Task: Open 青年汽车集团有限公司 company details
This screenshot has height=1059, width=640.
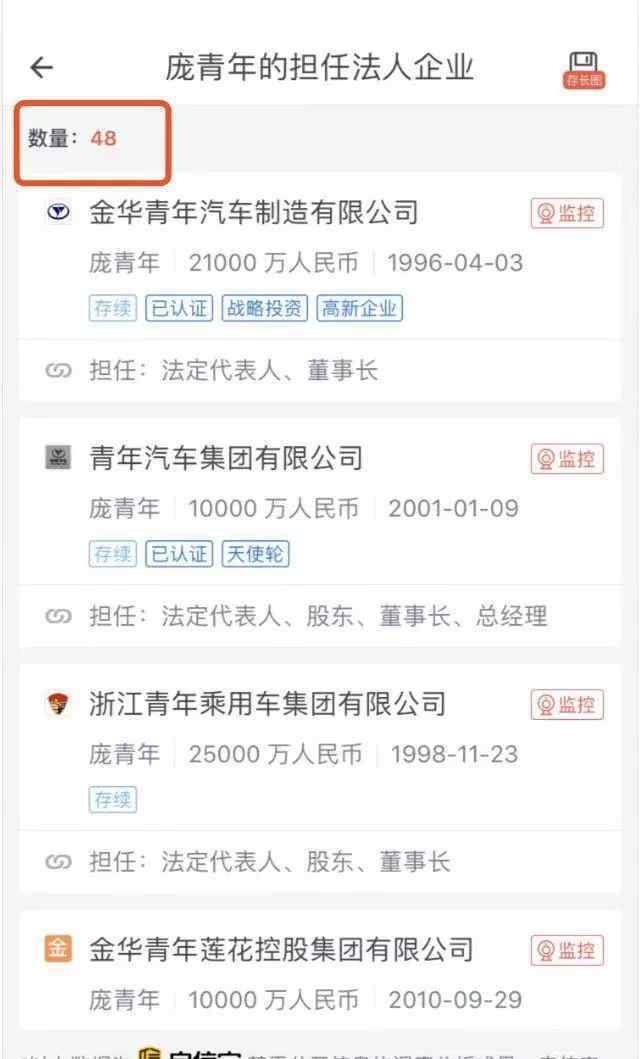Action: pos(227,459)
